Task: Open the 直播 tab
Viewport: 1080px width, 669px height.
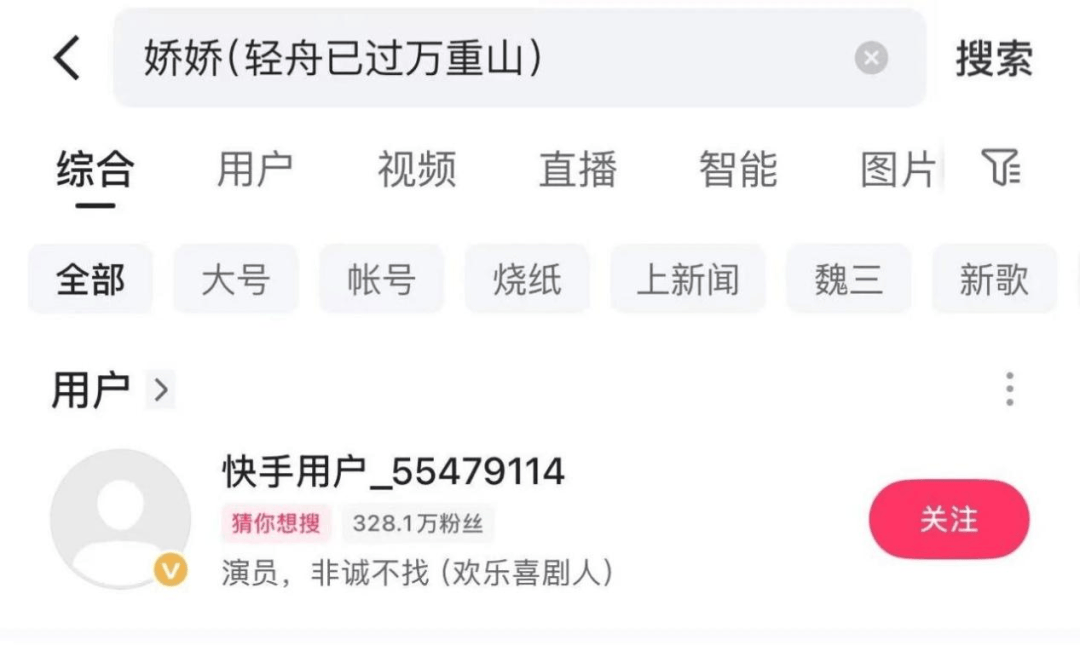Action: coord(578,169)
